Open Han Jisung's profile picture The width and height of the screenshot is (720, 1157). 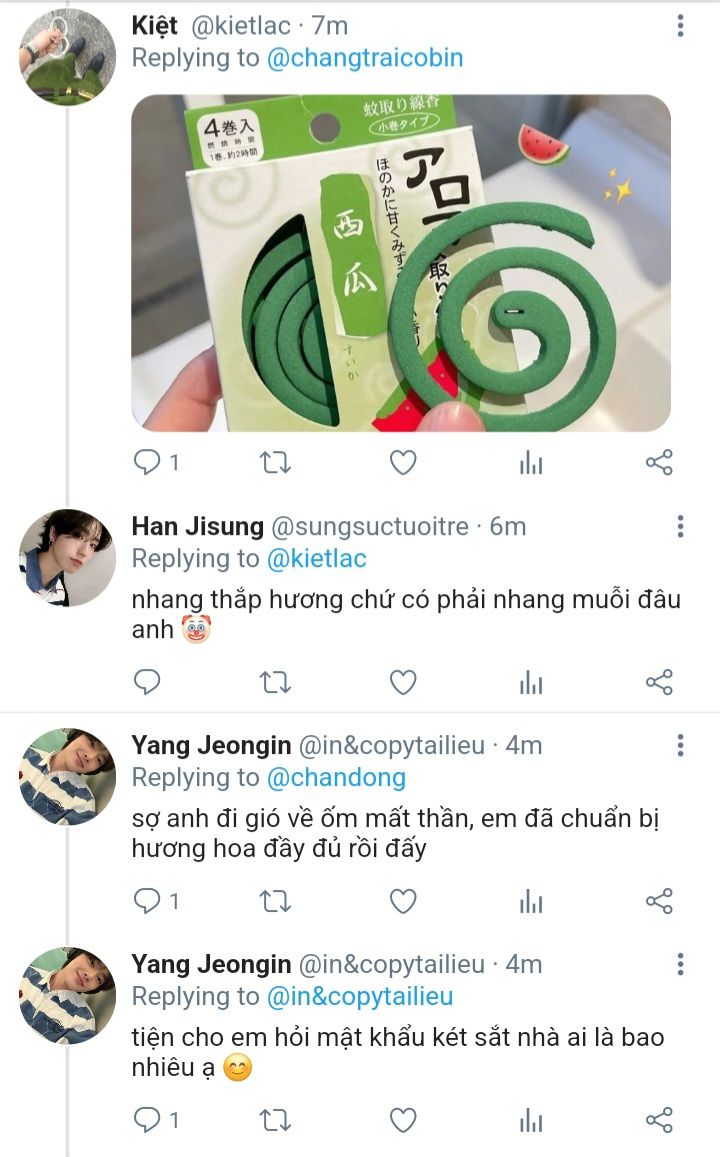point(67,557)
